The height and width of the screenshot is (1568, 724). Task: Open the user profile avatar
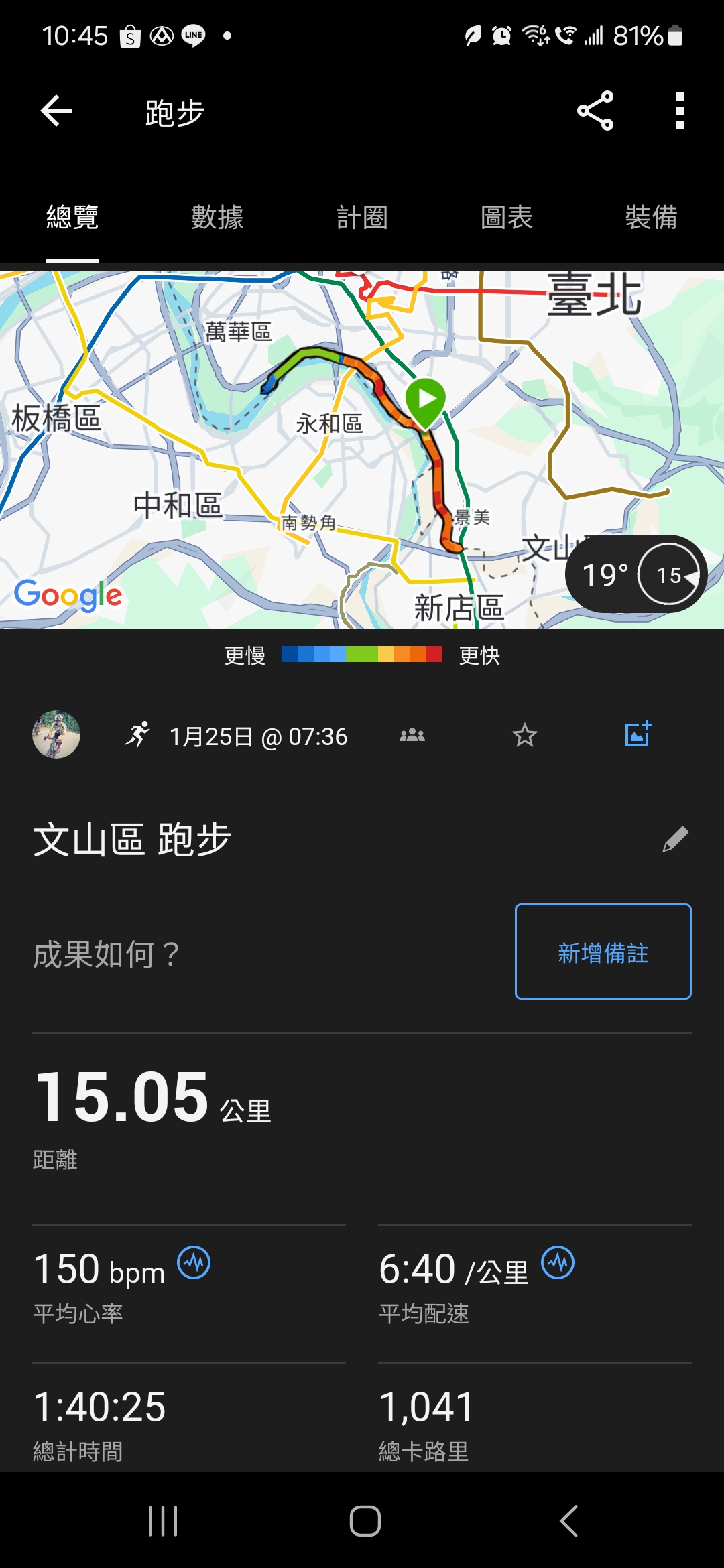coord(56,735)
